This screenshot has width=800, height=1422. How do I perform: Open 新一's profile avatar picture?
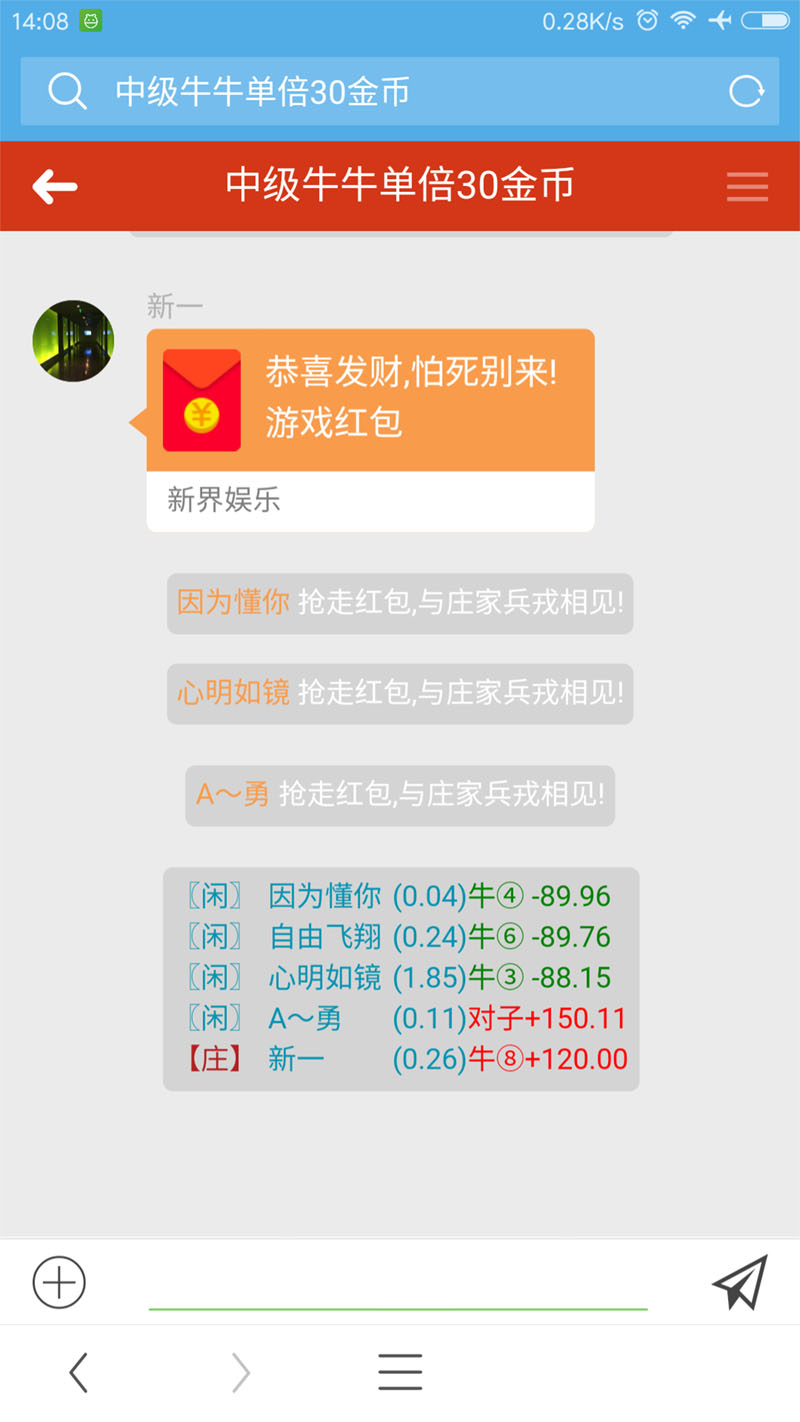click(x=73, y=341)
